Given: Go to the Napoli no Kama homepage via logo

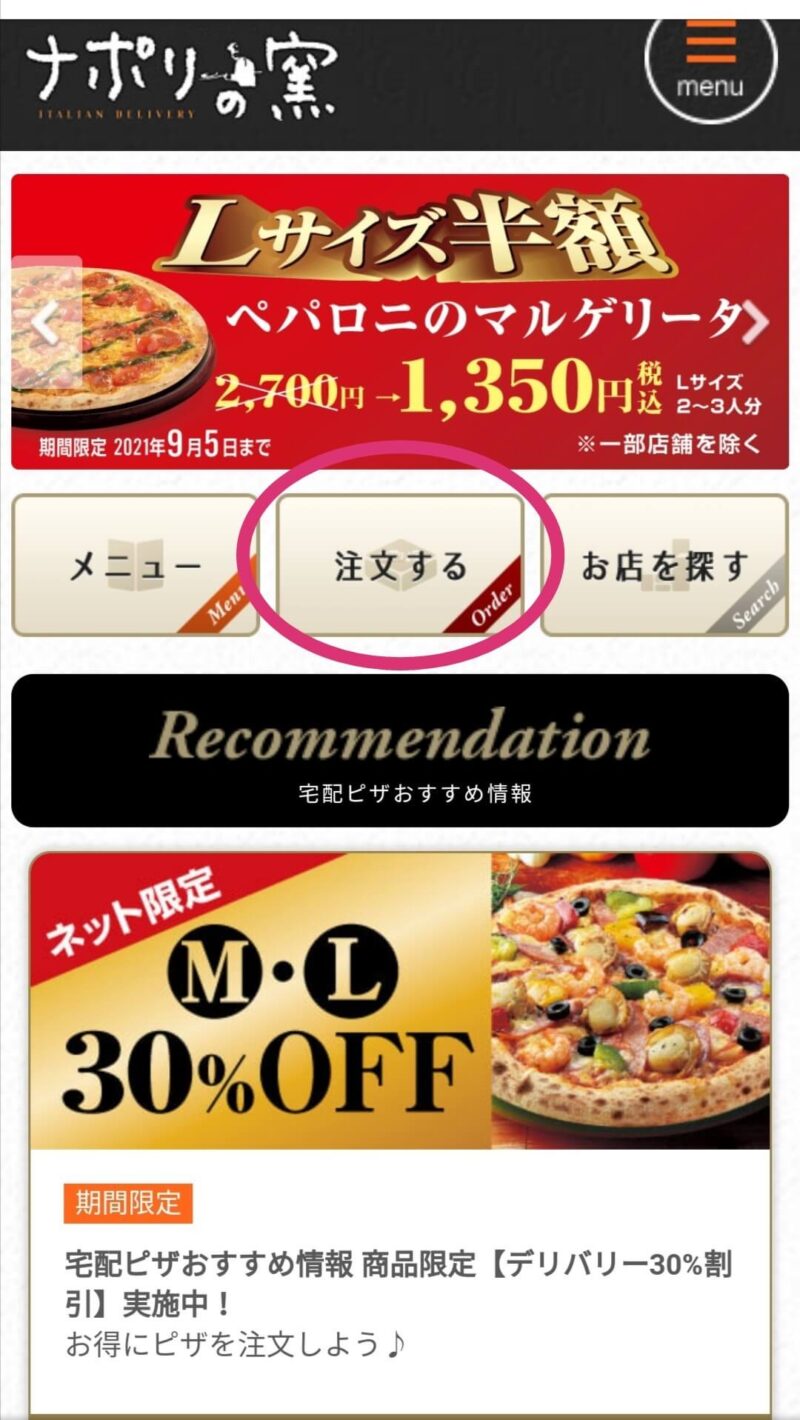Looking at the screenshot, I should tap(181, 79).
